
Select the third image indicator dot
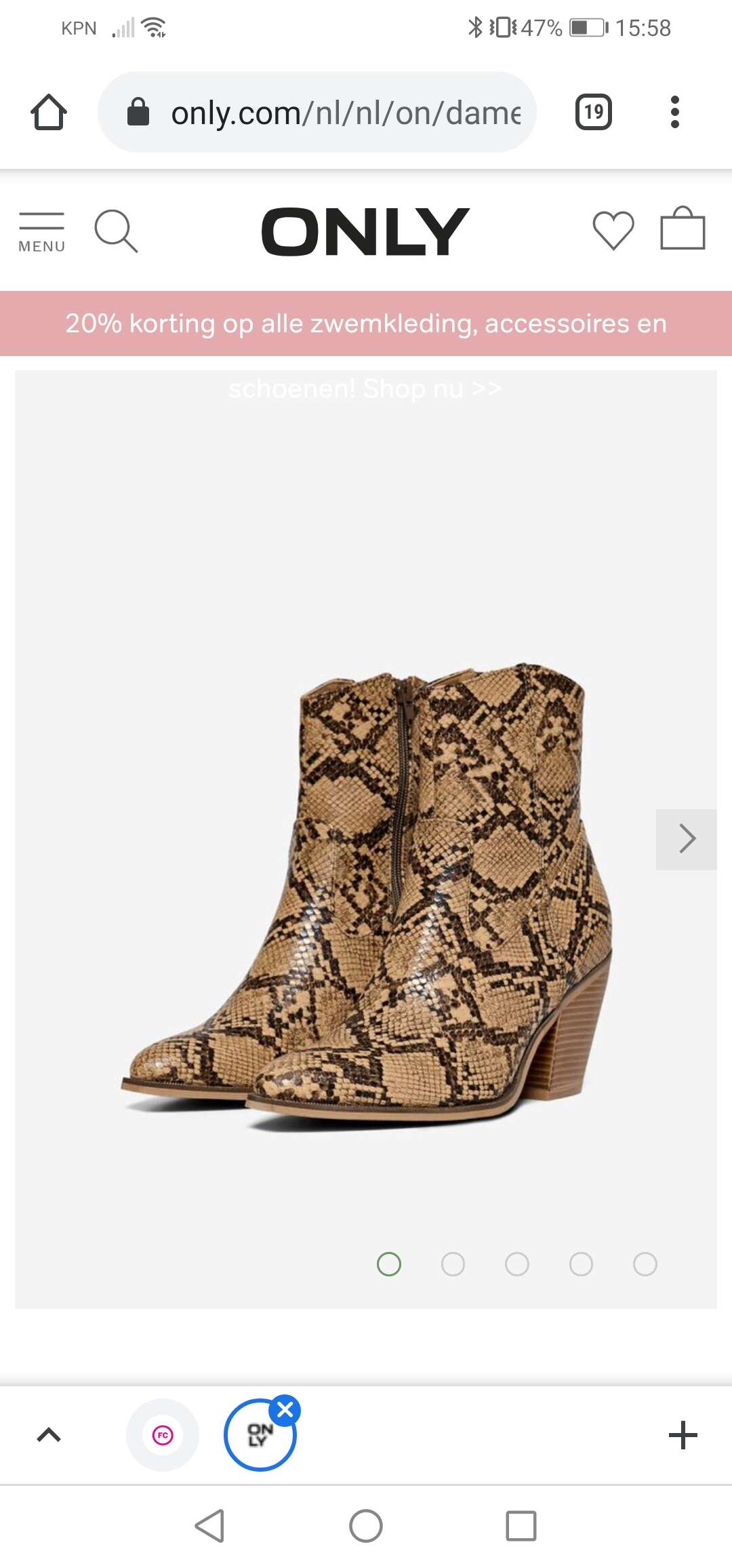click(517, 1264)
